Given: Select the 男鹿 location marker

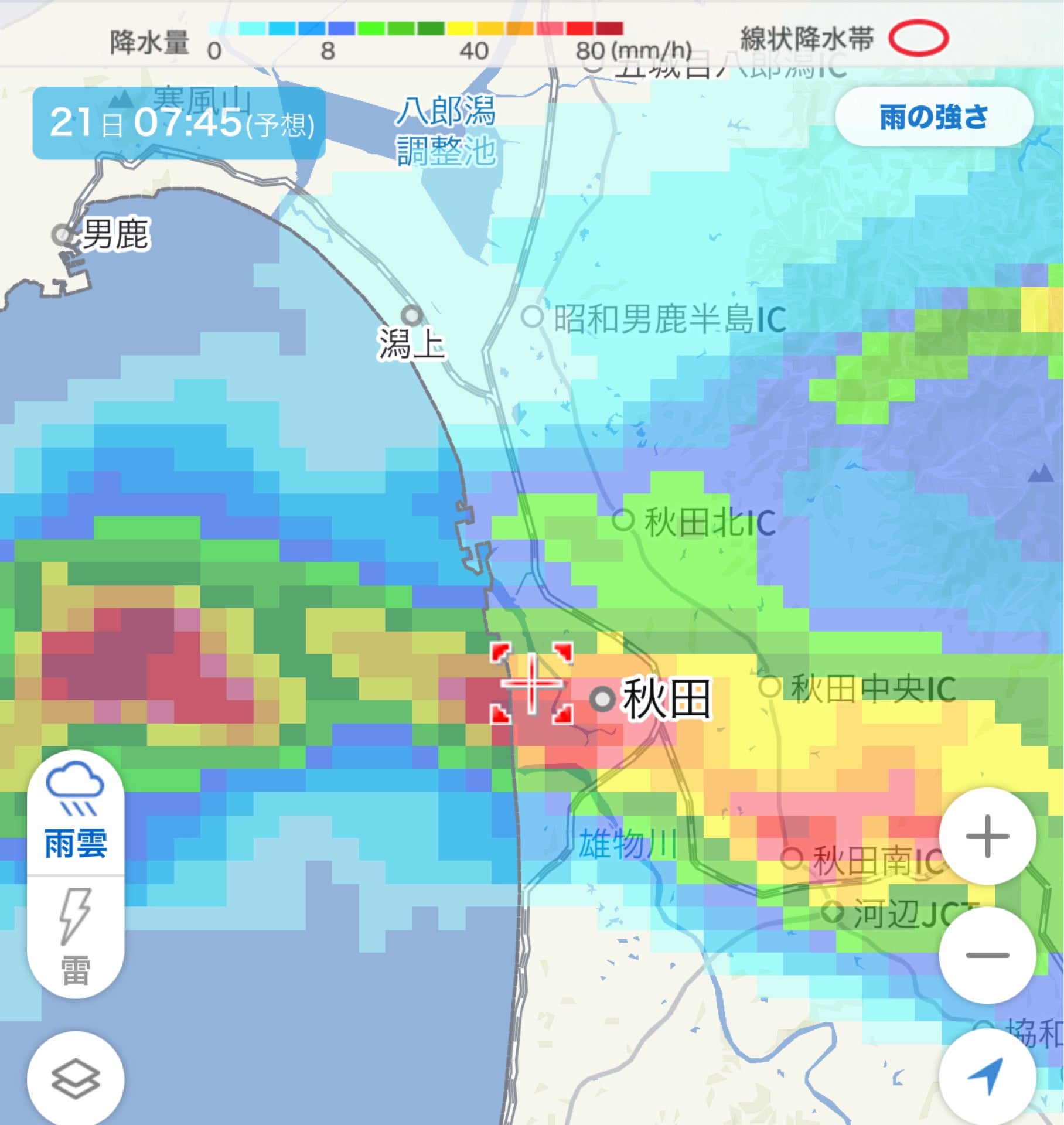Looking at the screenshot, I should coord(62,234).
